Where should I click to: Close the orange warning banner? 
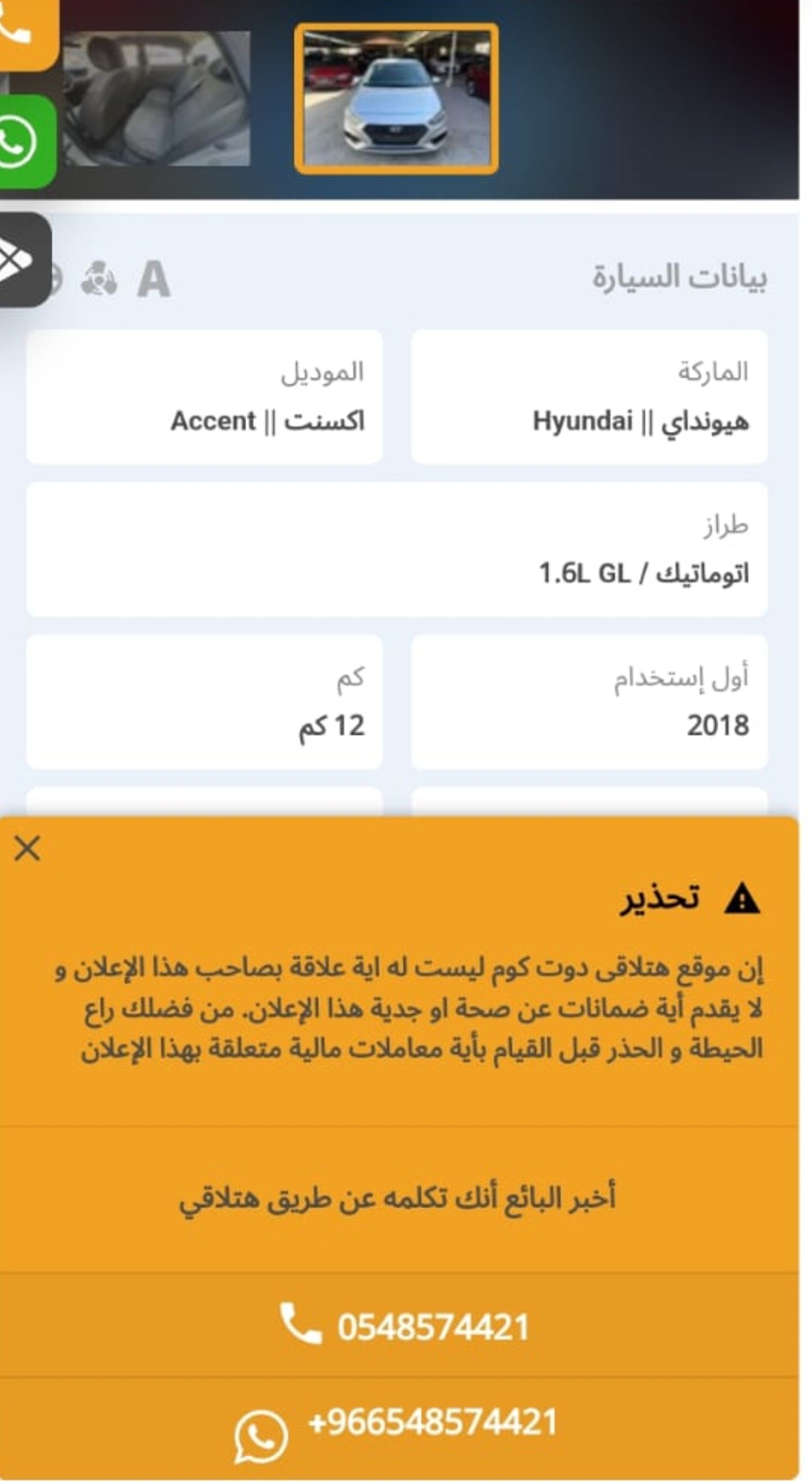(x=27, y=849)
